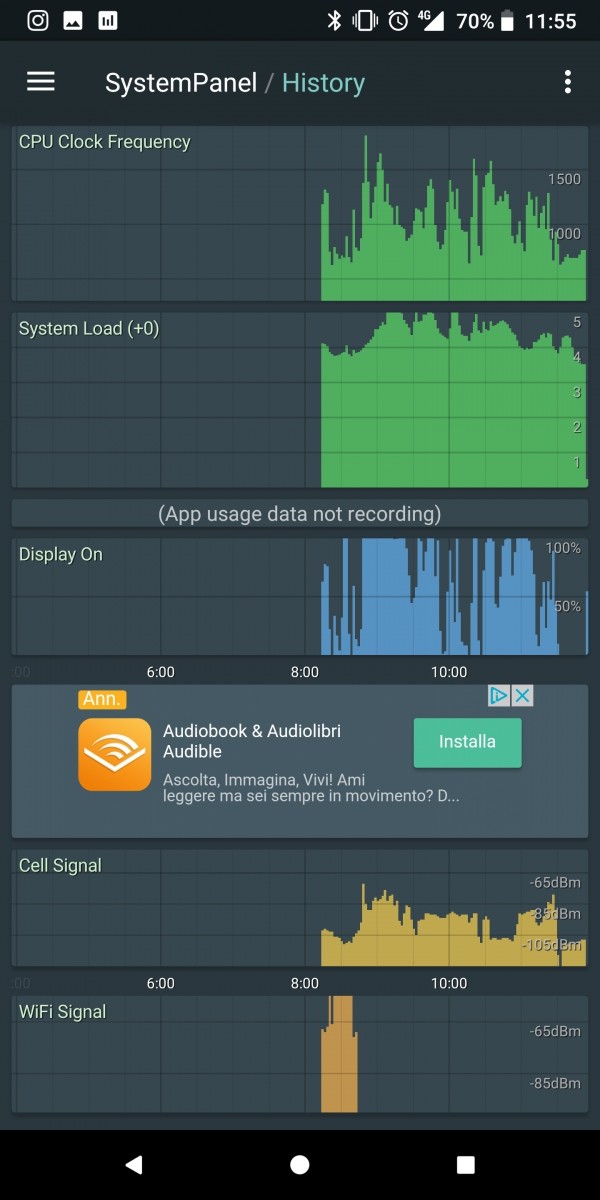Open the System Load chart
The height and width of the screenshot is (1200, 600).
coord(300,400)
